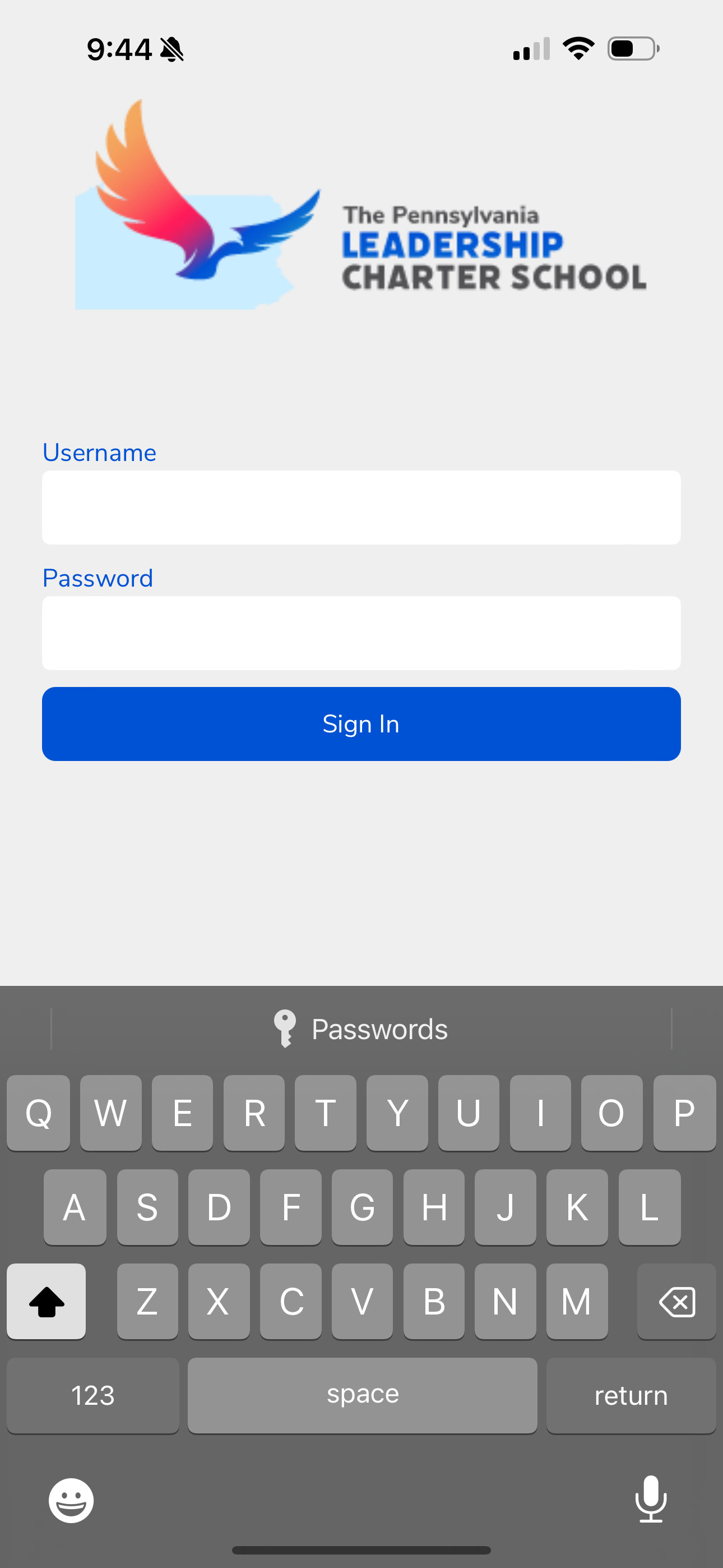Tap the Sign In button
The height and width of the screenshot is (1568, 723).
361,723
